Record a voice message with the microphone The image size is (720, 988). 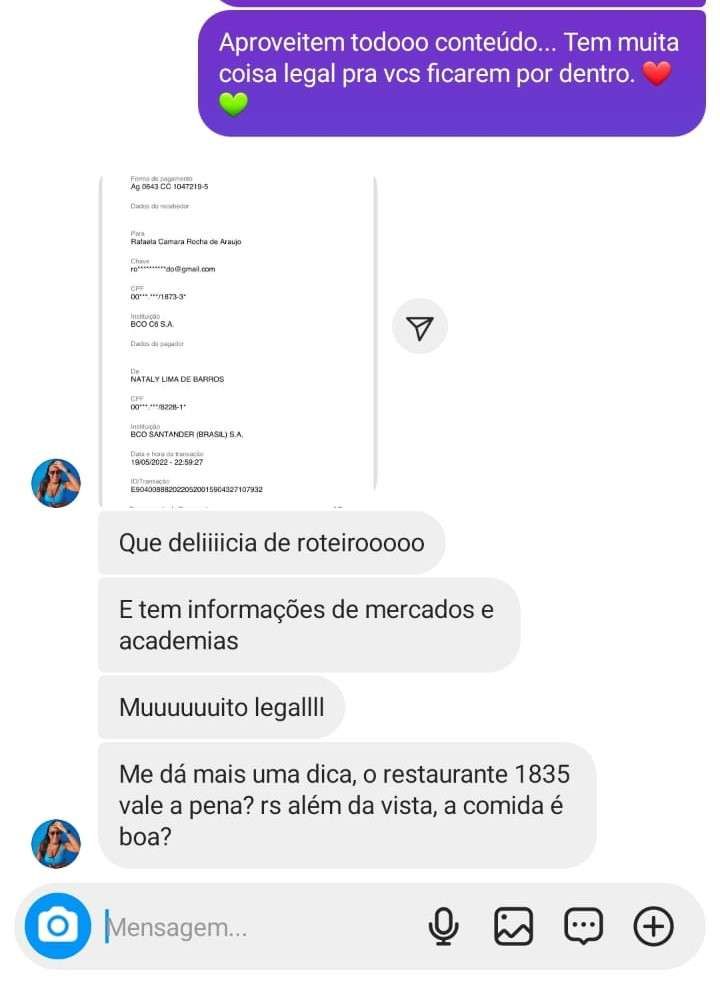point(443,927)
